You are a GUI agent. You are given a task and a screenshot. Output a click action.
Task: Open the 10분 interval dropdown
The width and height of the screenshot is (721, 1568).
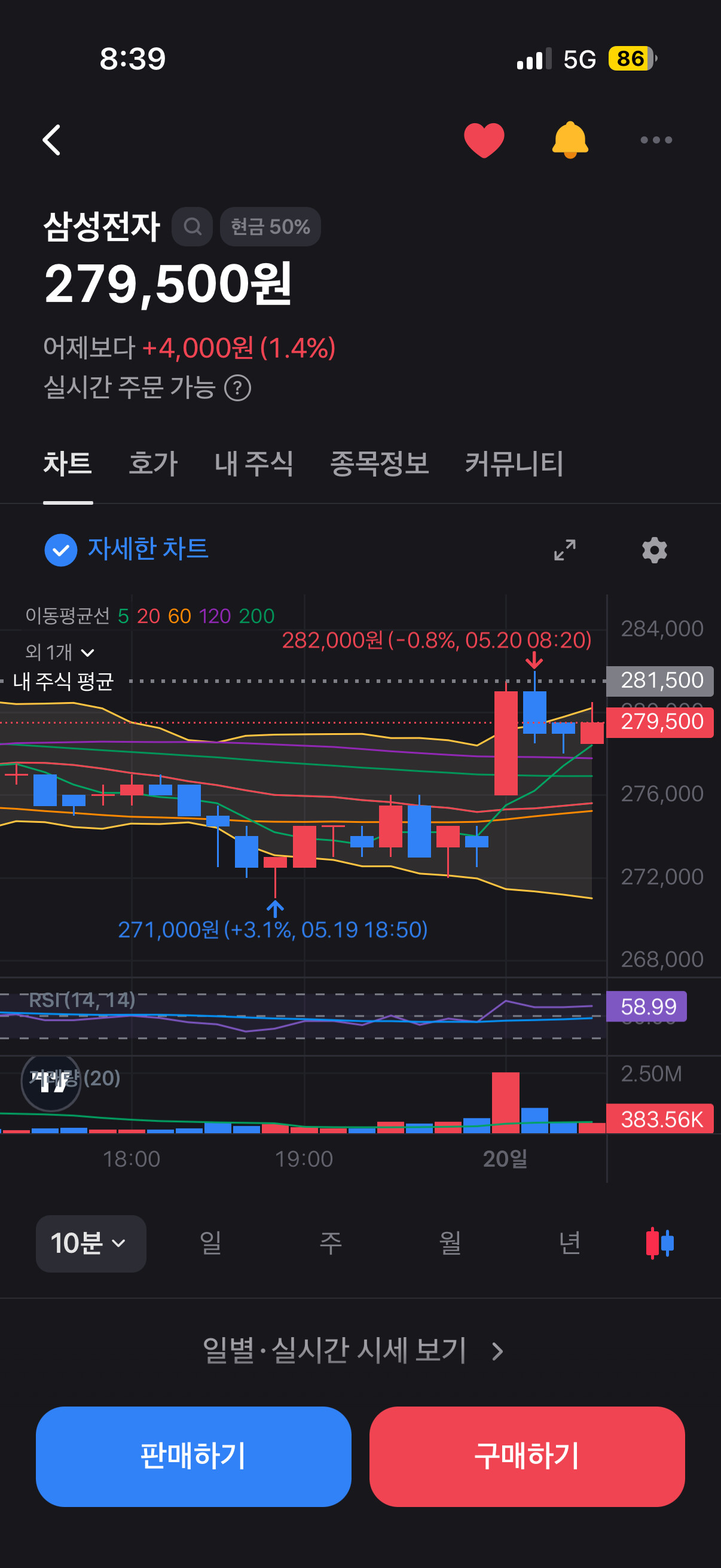[x=91, y=1243]
